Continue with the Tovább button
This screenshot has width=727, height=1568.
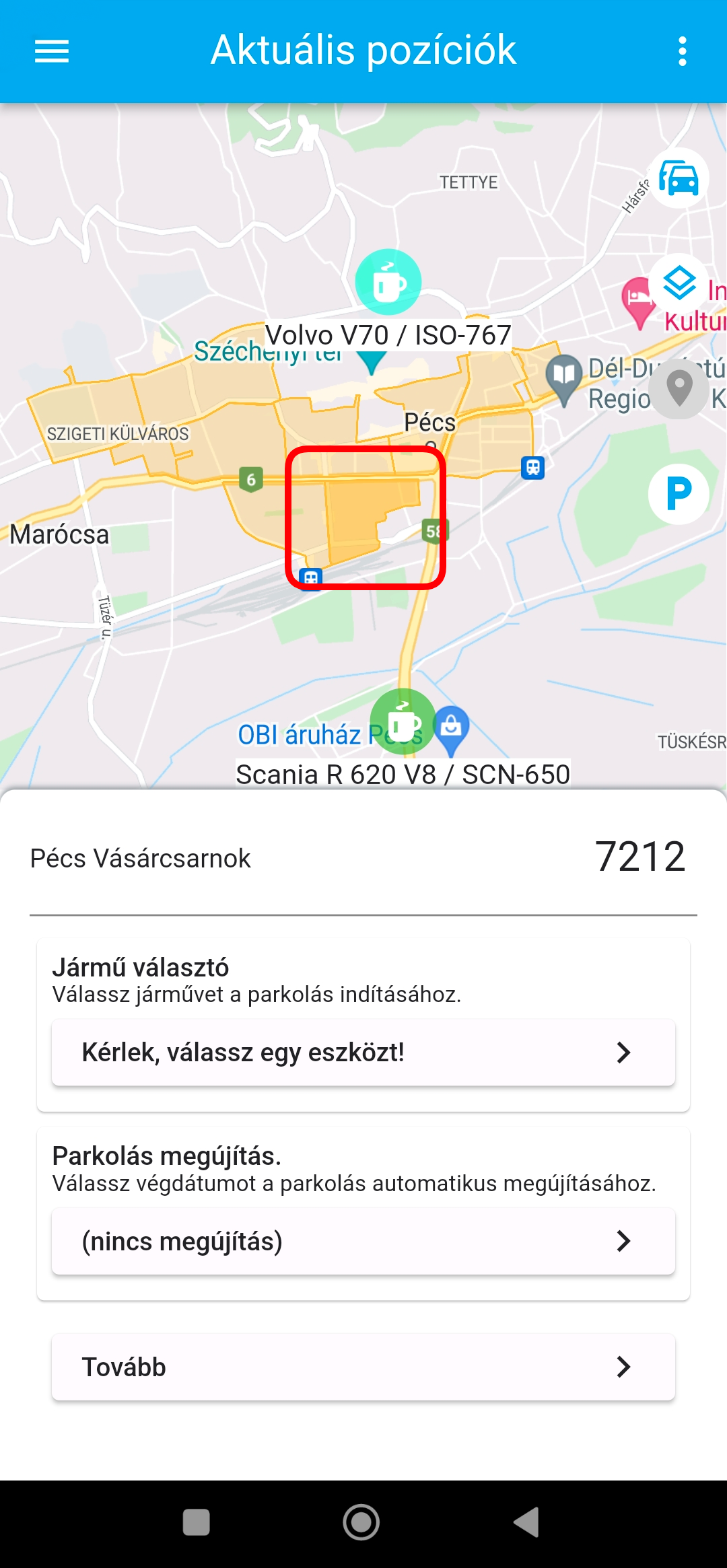click(x=363, y=1367)
